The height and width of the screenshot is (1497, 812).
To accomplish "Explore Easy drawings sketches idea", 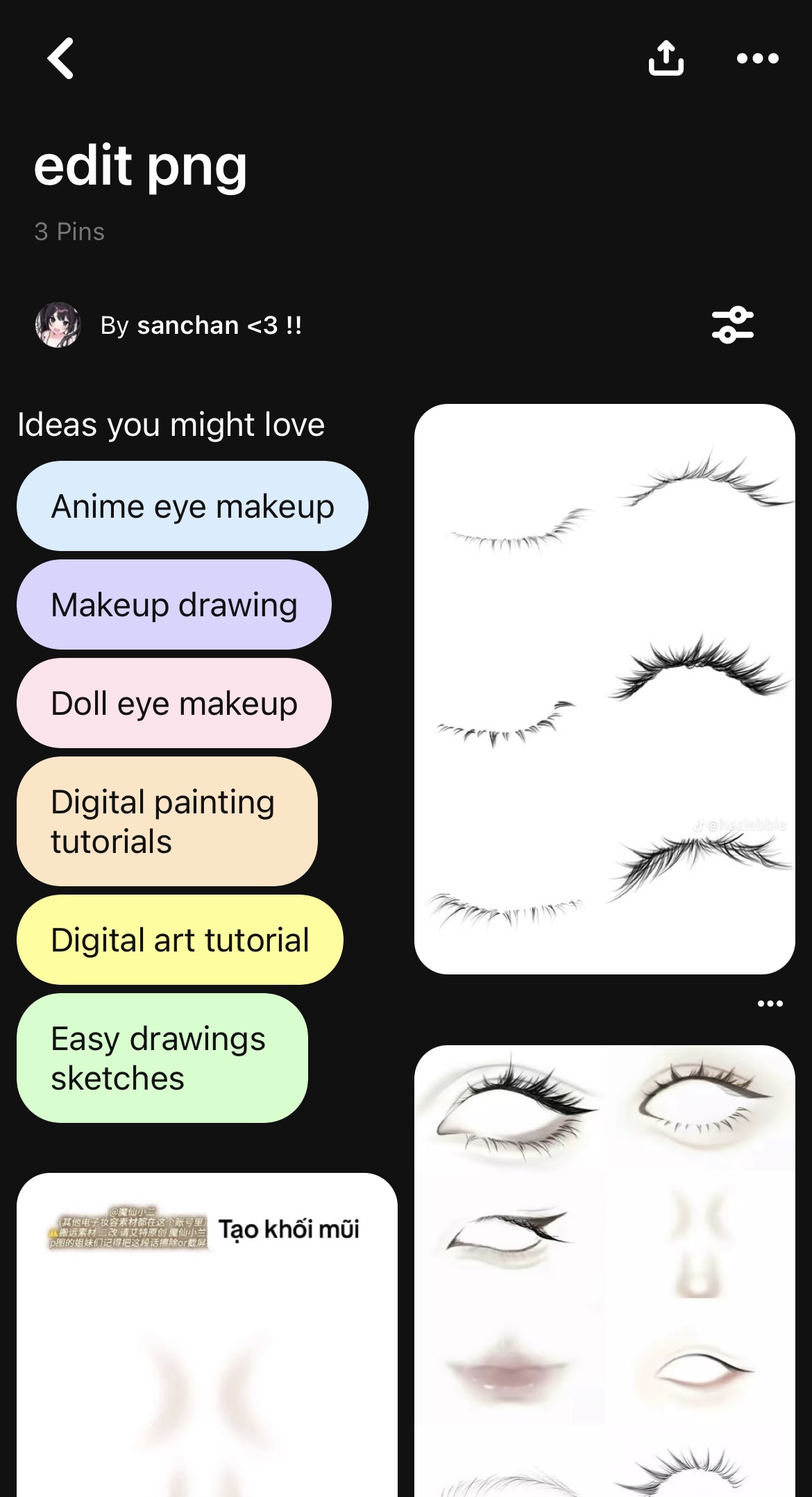I will [x=162, y=1058].
